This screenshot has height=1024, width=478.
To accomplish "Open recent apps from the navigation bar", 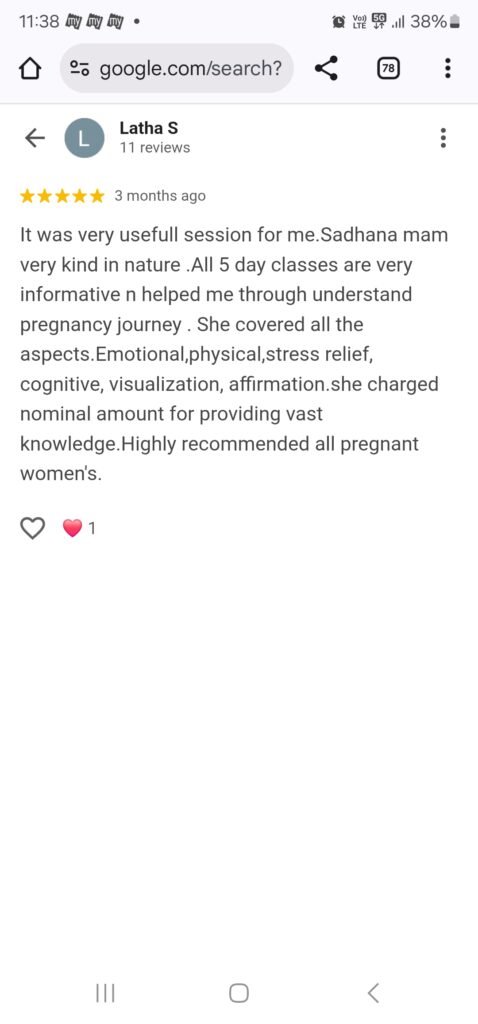I will [105, 993].
